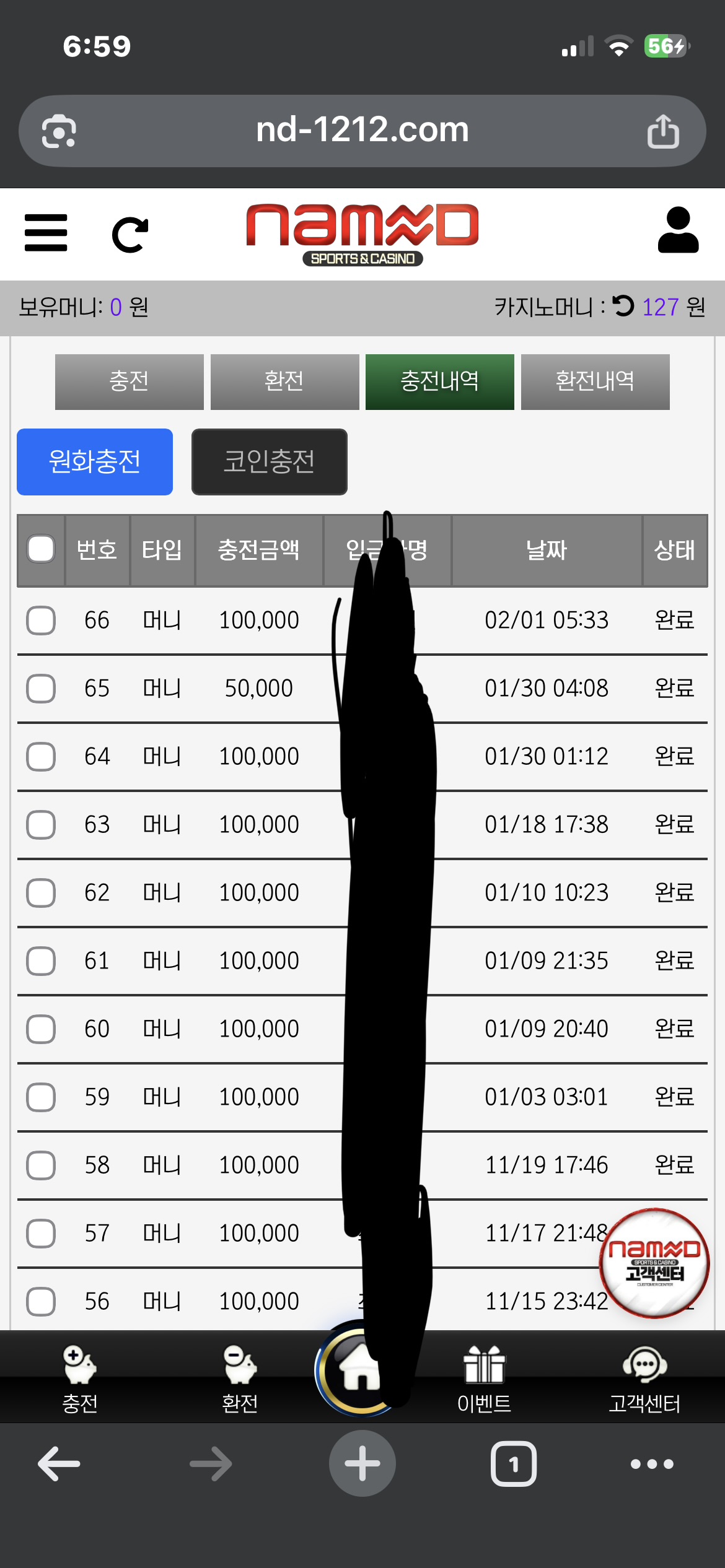The height and width of the screenshot is (1568, 725).
Task: Tick the checkbox for entry 60
Action: [41, 1029]
